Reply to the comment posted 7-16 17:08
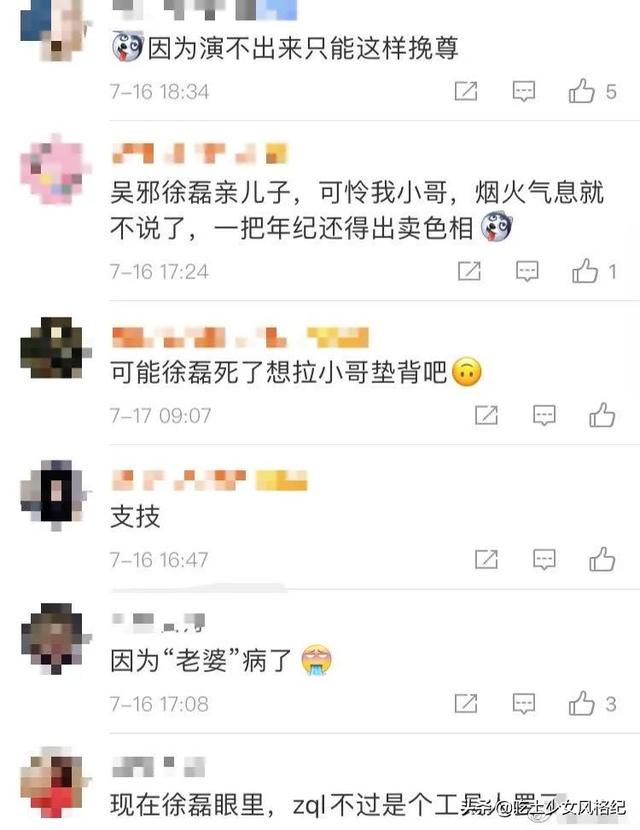This screenshot has height=830, width=640. [x=524, y=704]
